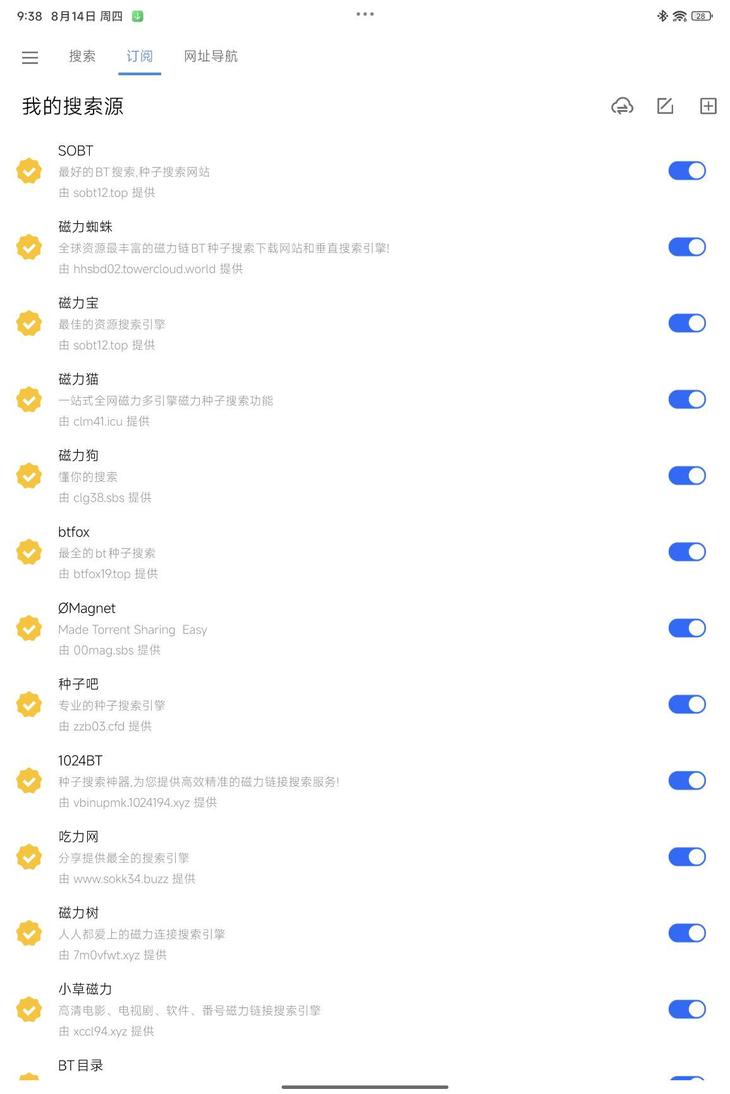Click the verified badge next to ØMagnet
Image resolution: width=730 pixels, height=1094 pixels.
pos(28,627)
